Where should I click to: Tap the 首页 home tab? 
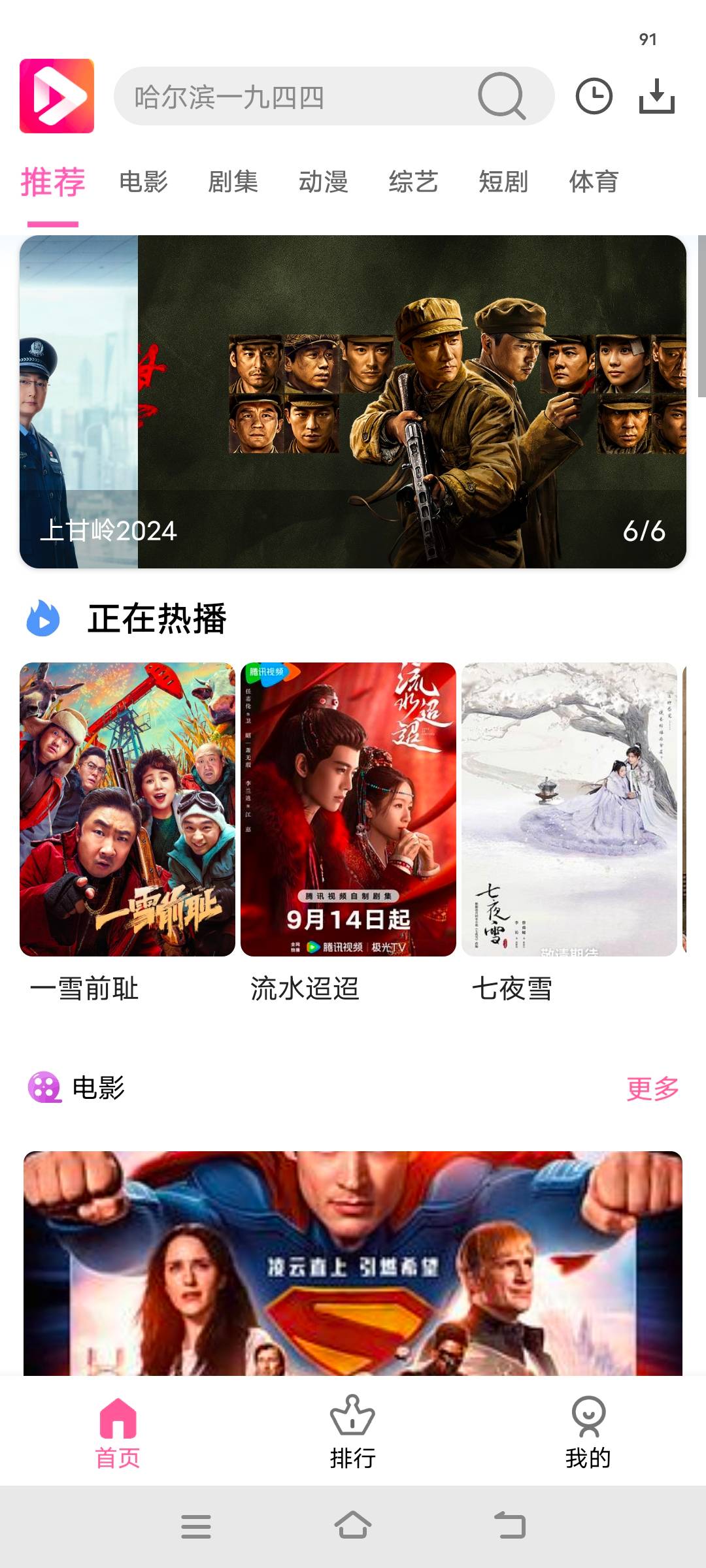coord(118,1432)
